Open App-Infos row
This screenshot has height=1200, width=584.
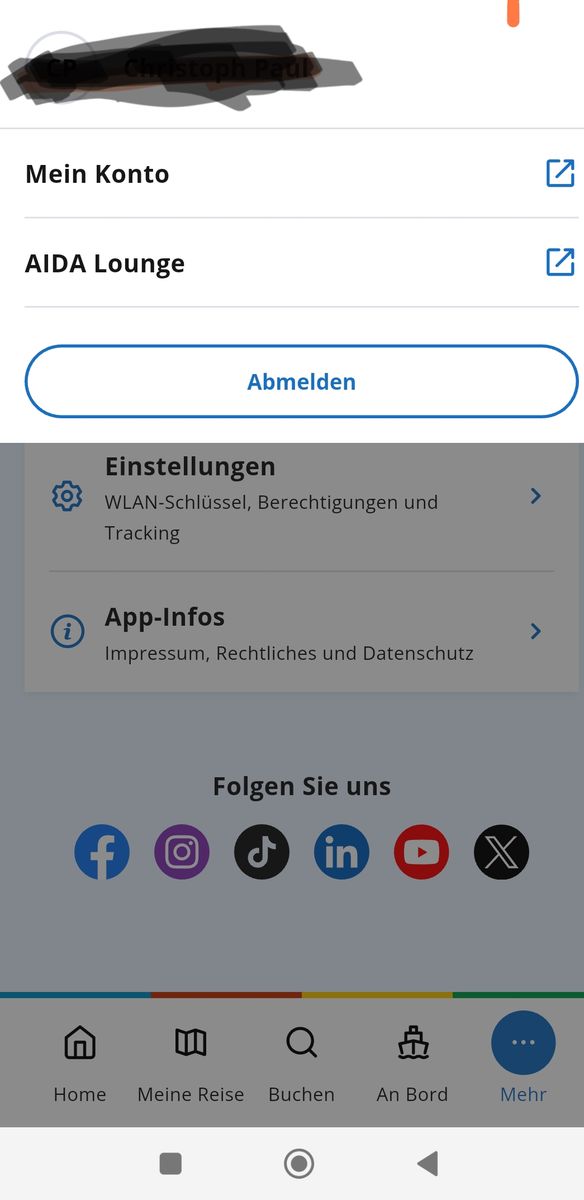pyautogui.click(x=301, y=632)
